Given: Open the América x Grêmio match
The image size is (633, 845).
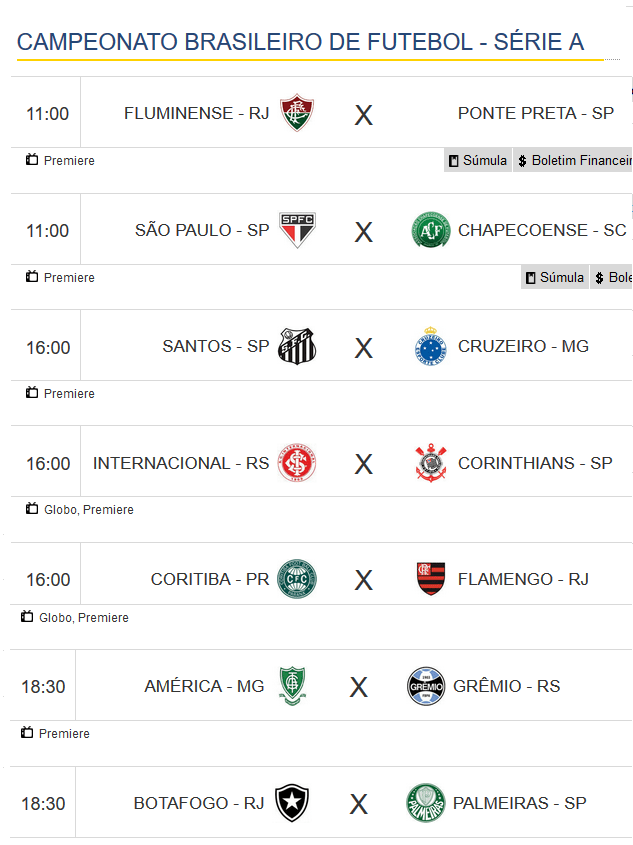Looking at the screenshot, I should (358, 687).
